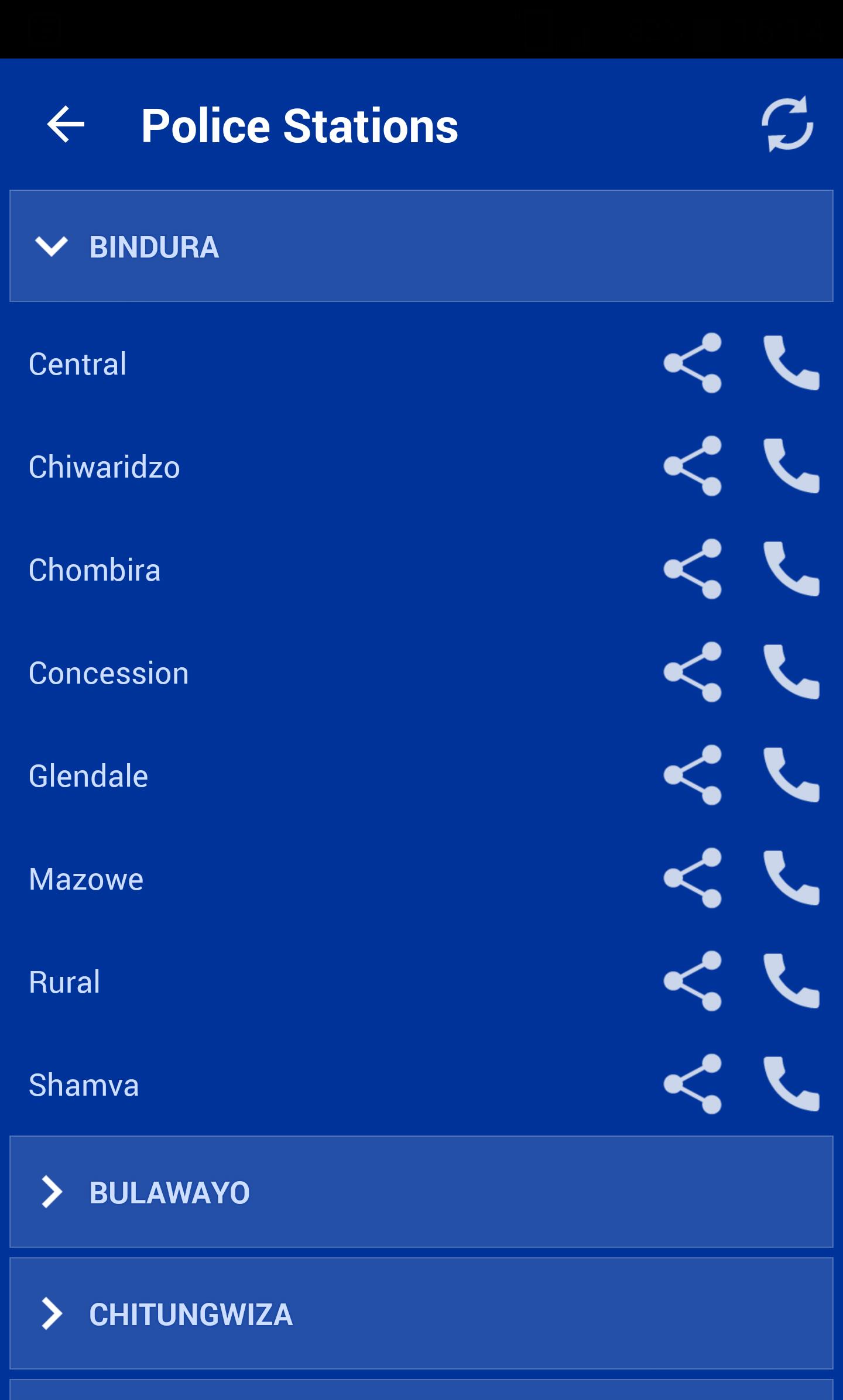Share the Central station contact
Image resolution: width=843 pixels, height=1400 pixels.
pos(693,363)
